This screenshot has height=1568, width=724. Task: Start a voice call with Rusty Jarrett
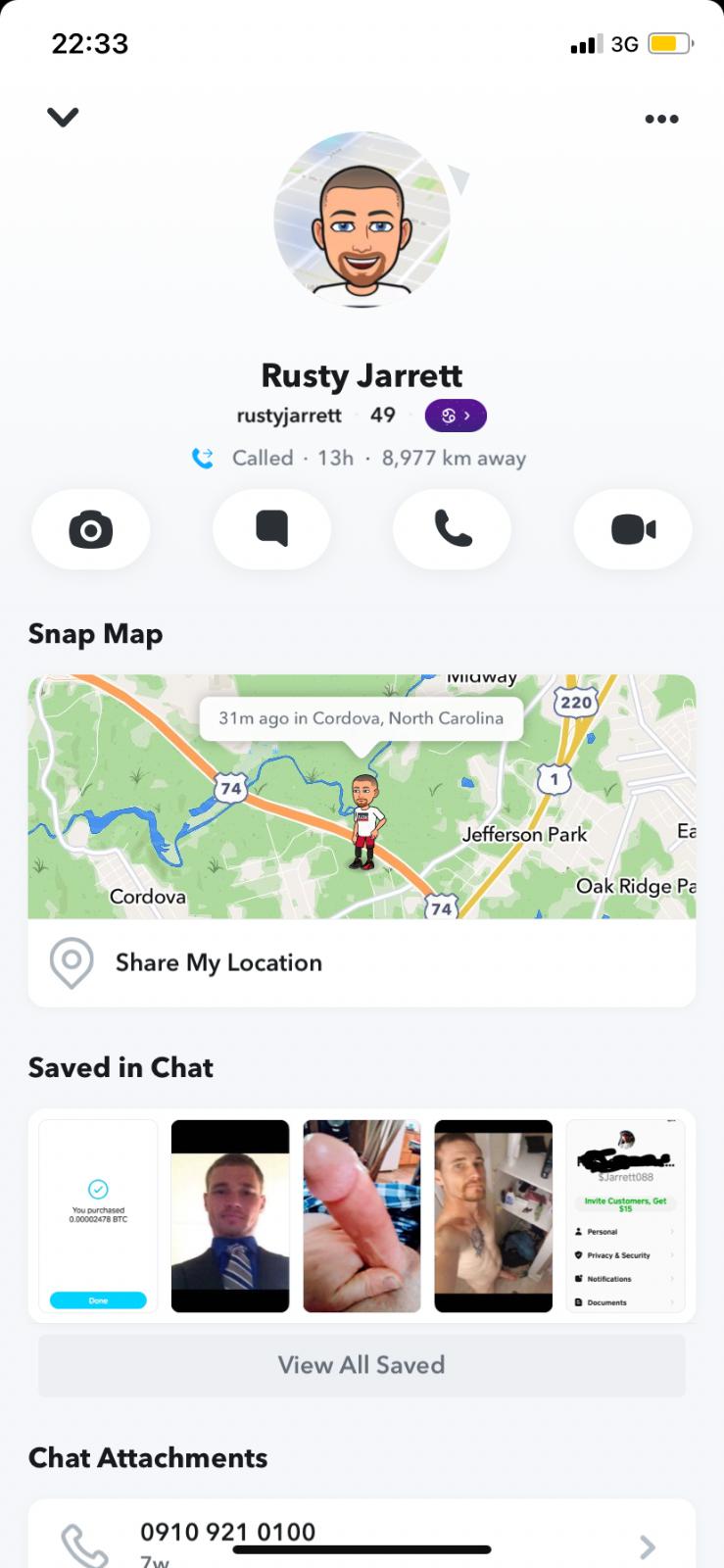tap(452, 529)
